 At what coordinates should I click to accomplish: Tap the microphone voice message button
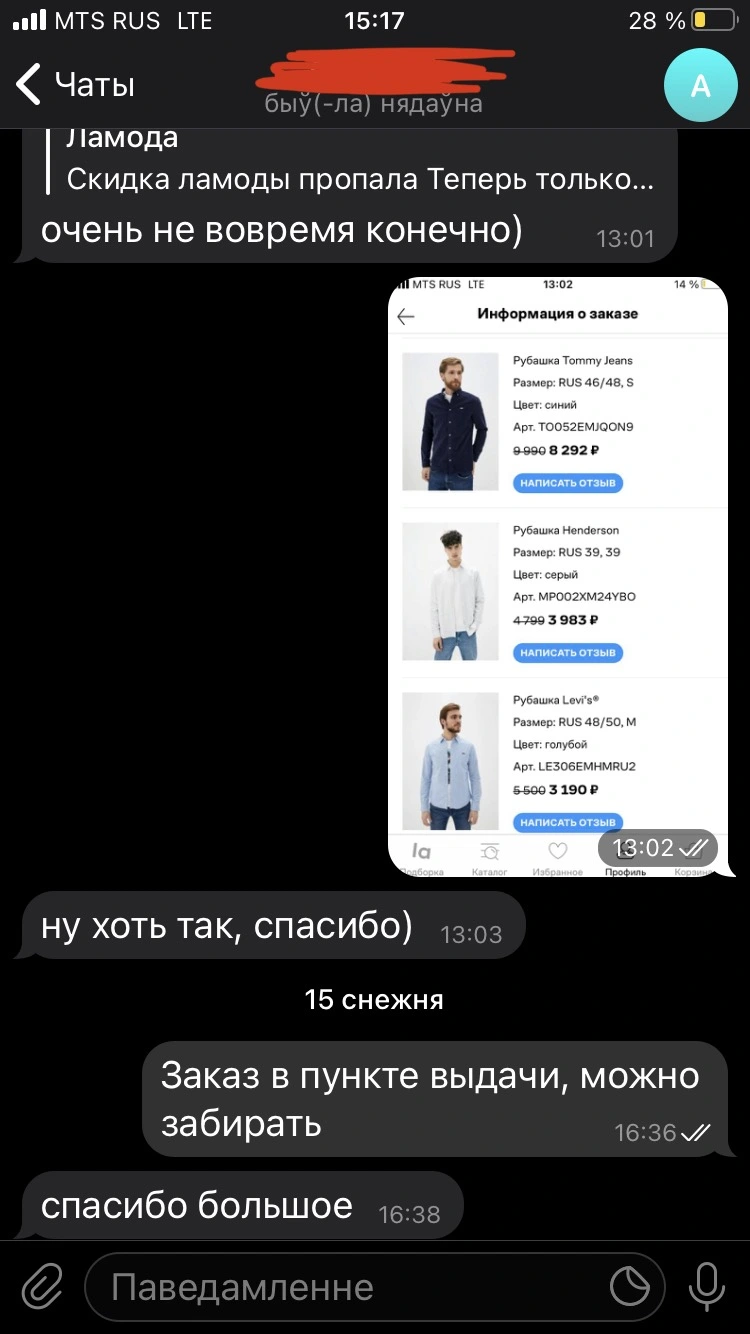(708, 1287)
